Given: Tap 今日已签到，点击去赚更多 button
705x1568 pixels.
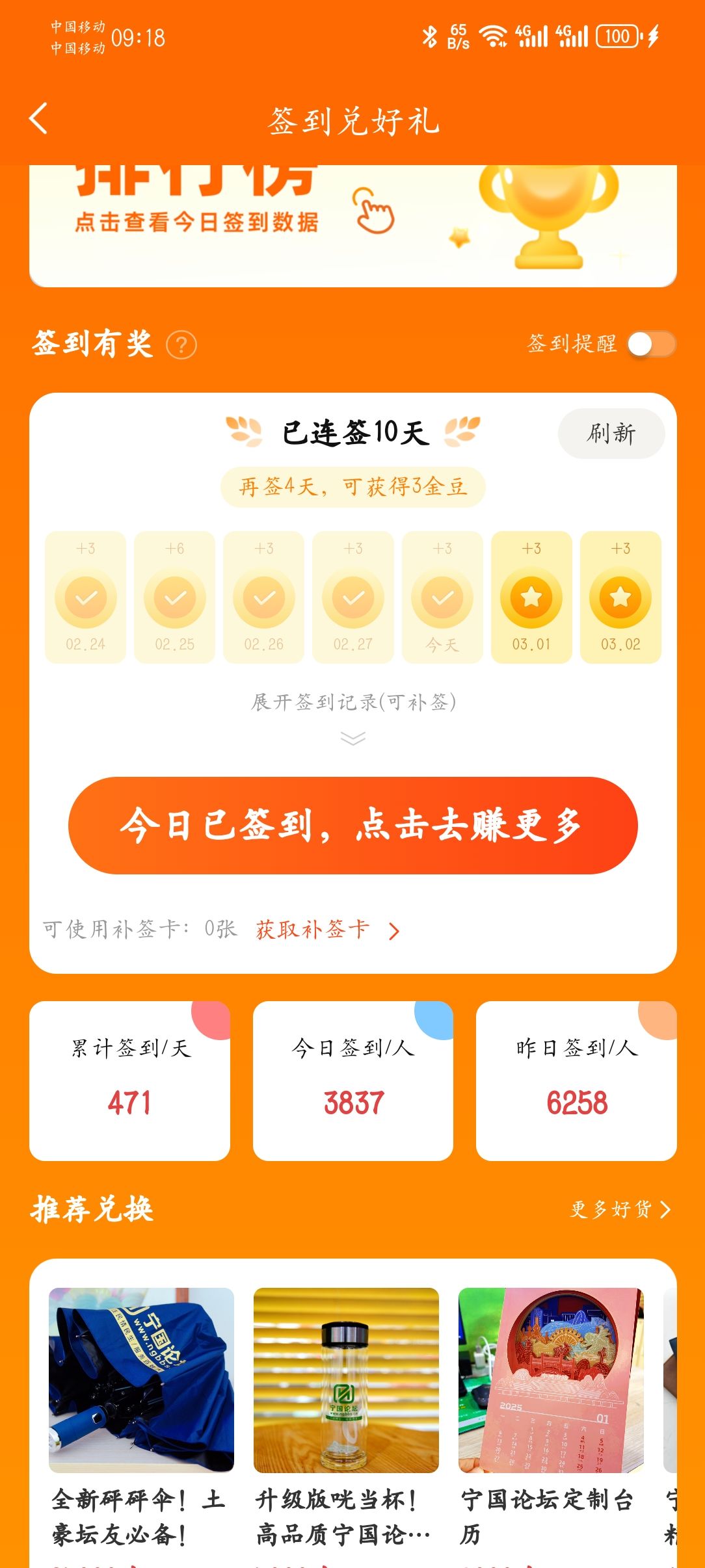Looking at the screenshot, I should [352, 826].
